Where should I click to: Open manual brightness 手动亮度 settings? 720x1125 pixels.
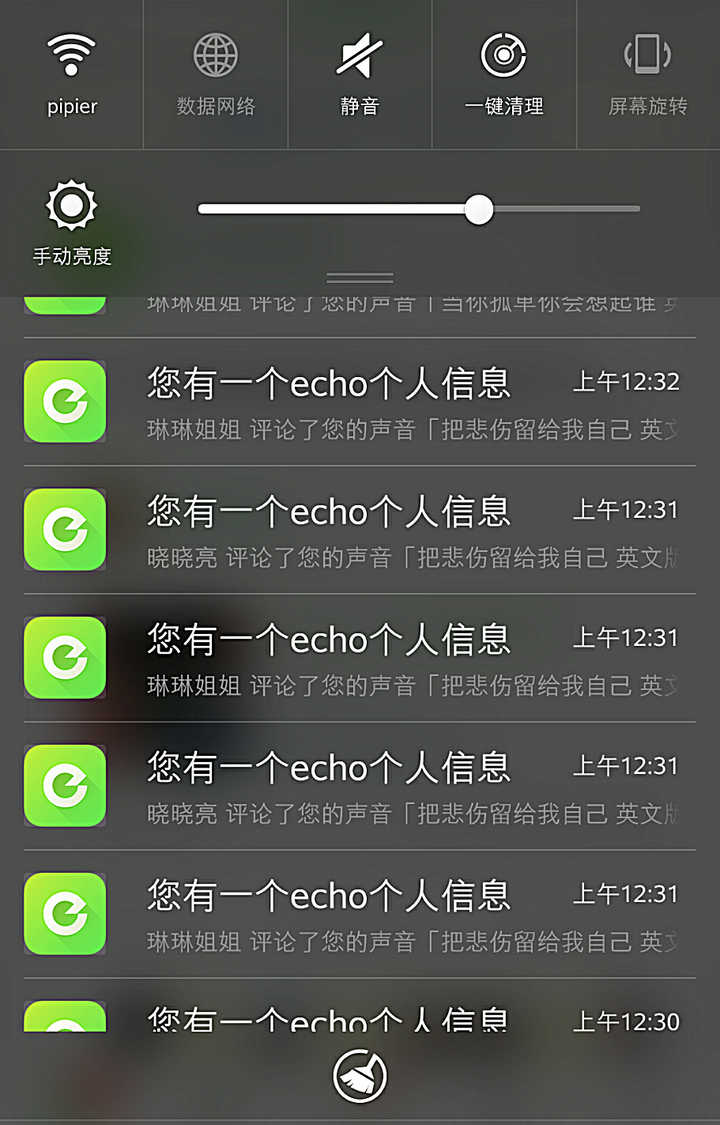(x=71, y=207)
